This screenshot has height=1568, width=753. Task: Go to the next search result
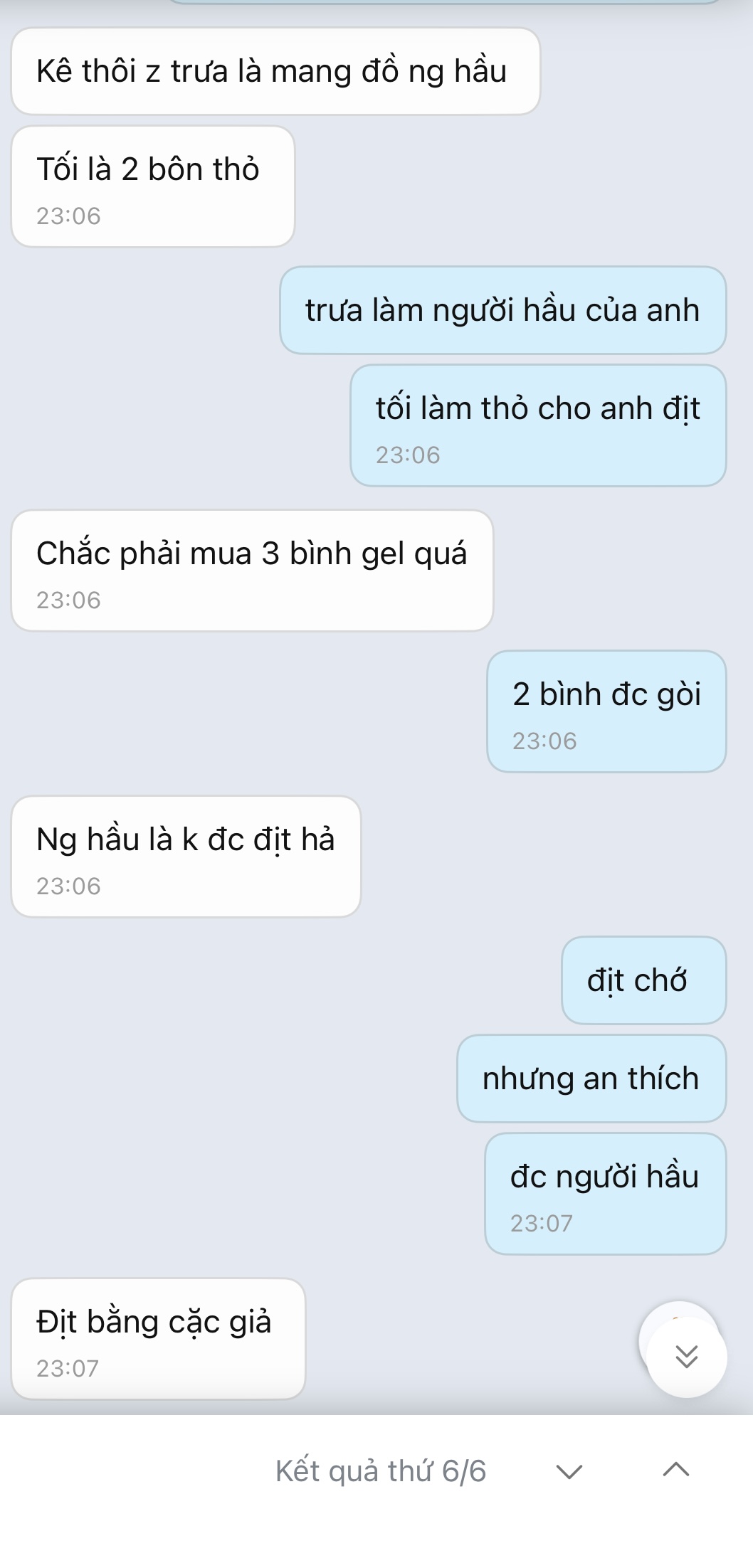coord(569,1471)
